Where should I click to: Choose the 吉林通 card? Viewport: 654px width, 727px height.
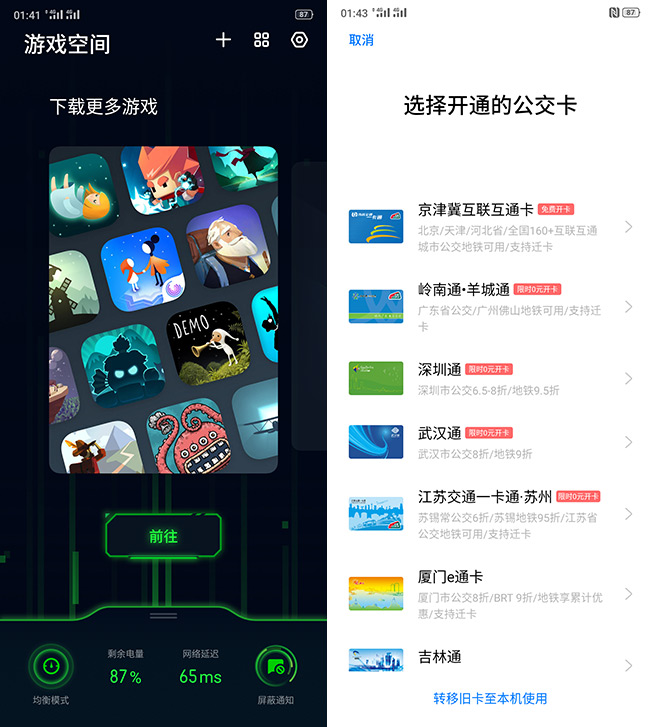[x=490, y=660]
